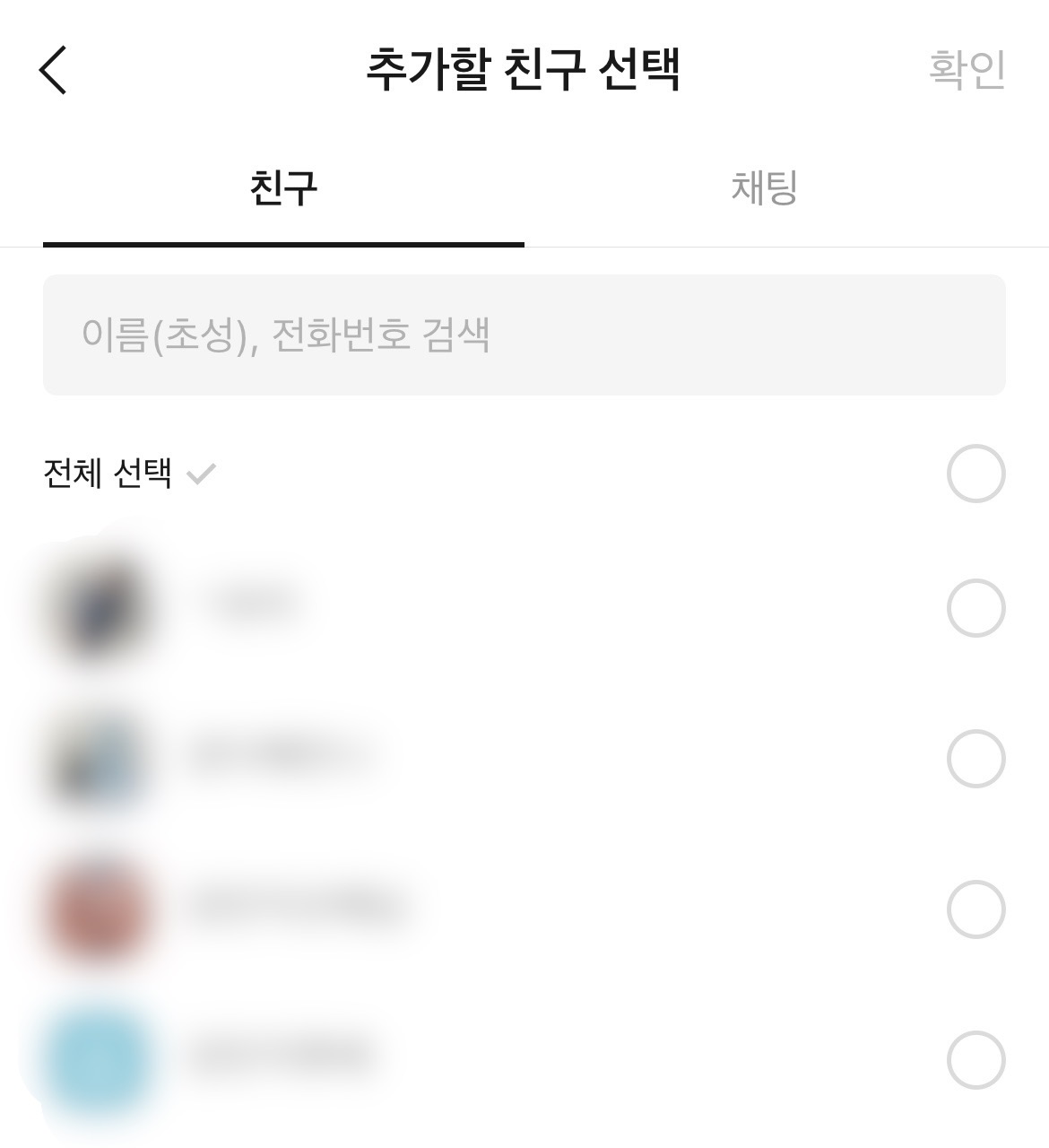Check the third friend's selection circle
This screenshot has width=1049, height=1148.
pyautogui.click(x=976, y=908)
